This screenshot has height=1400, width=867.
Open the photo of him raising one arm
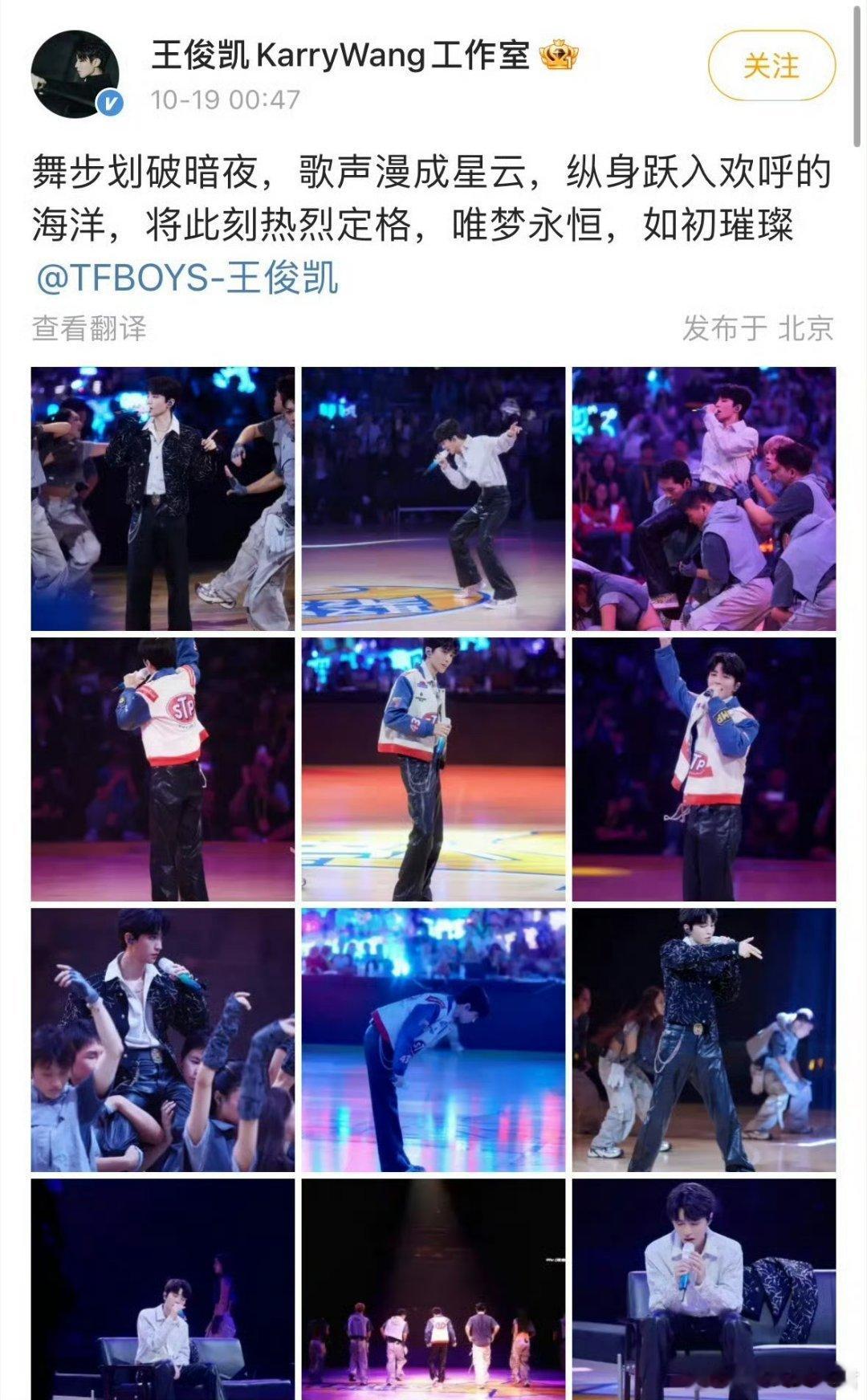[704, 770]
